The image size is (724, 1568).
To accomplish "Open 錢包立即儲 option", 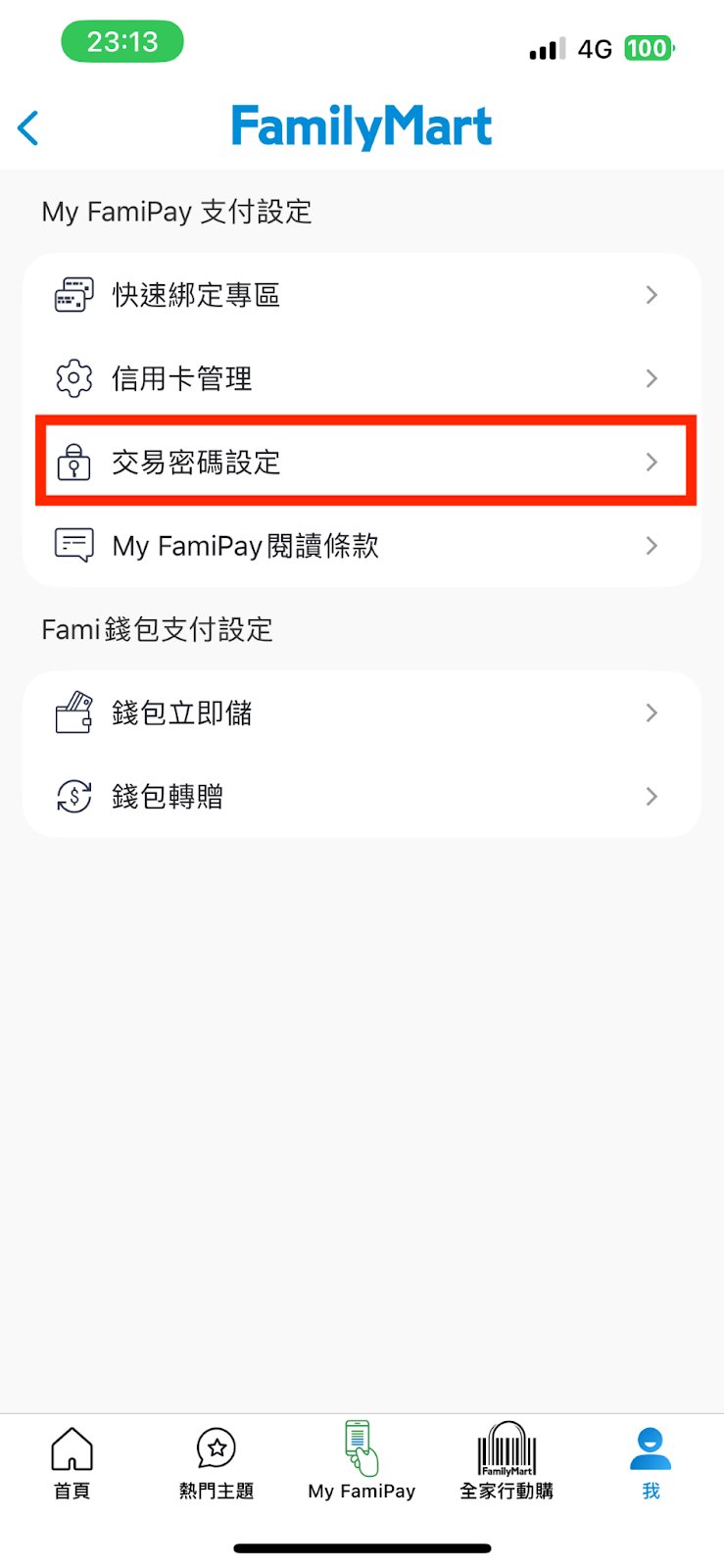I will coord(362,713).
